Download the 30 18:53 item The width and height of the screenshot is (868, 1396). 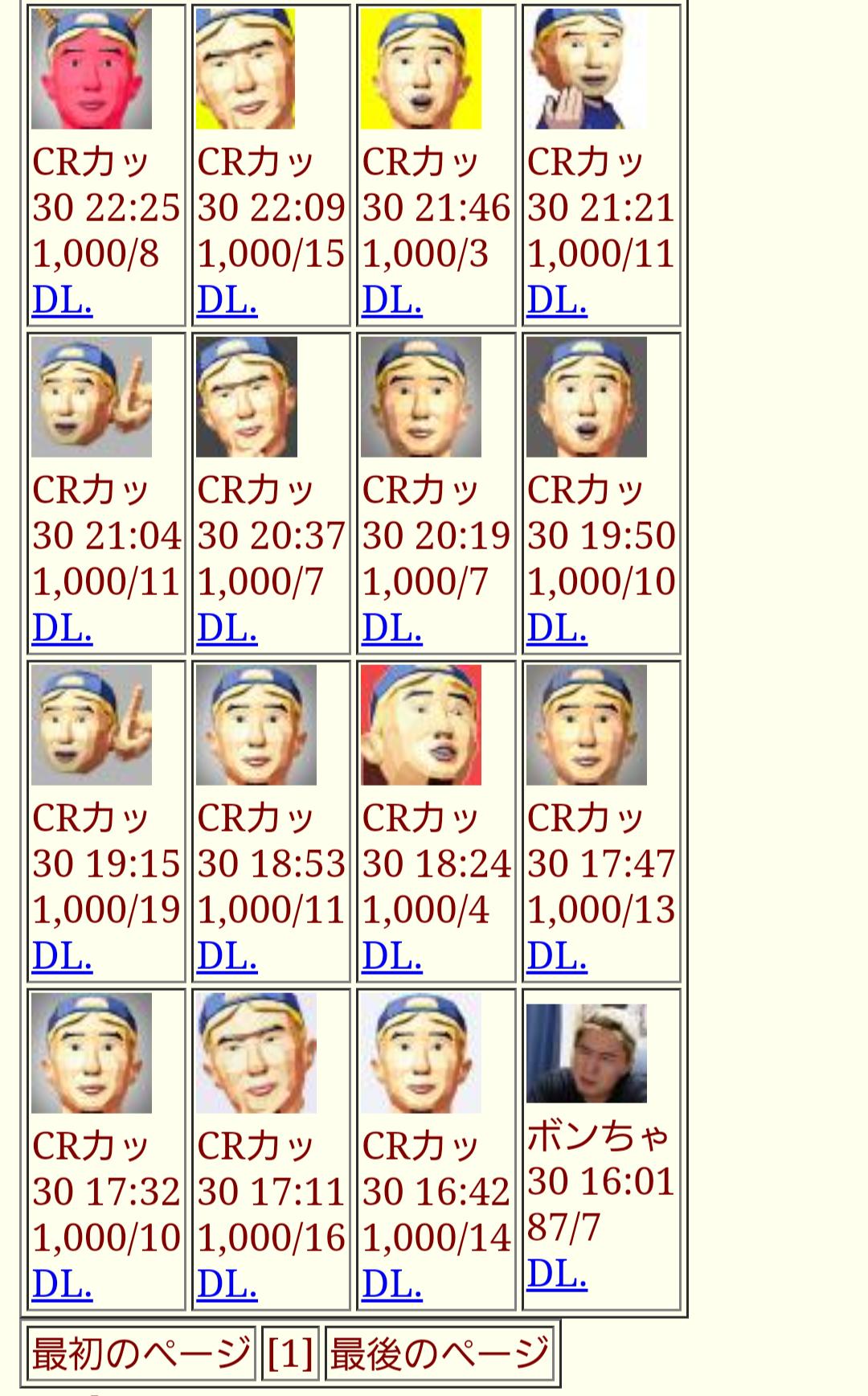click(227, 956)
